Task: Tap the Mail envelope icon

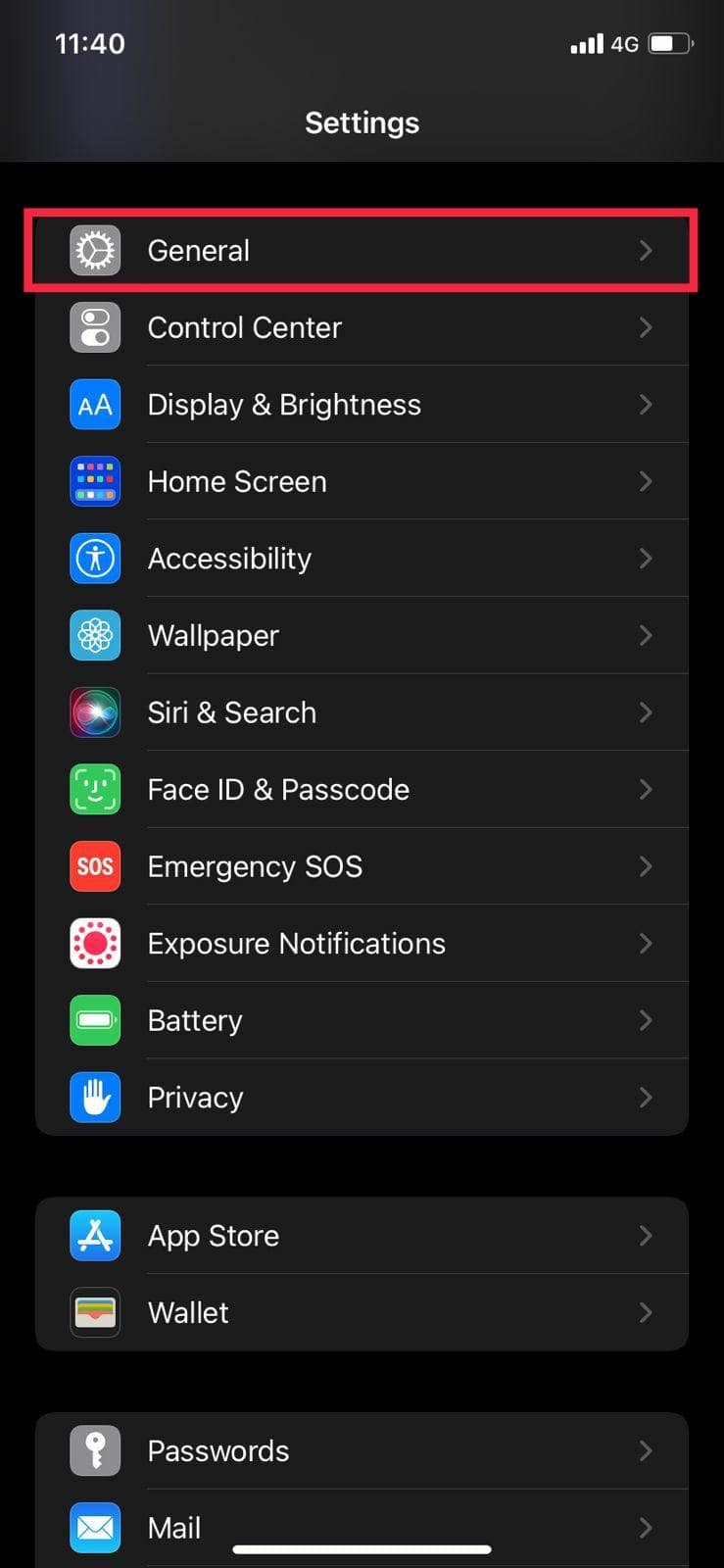Action: point(94,1527)
